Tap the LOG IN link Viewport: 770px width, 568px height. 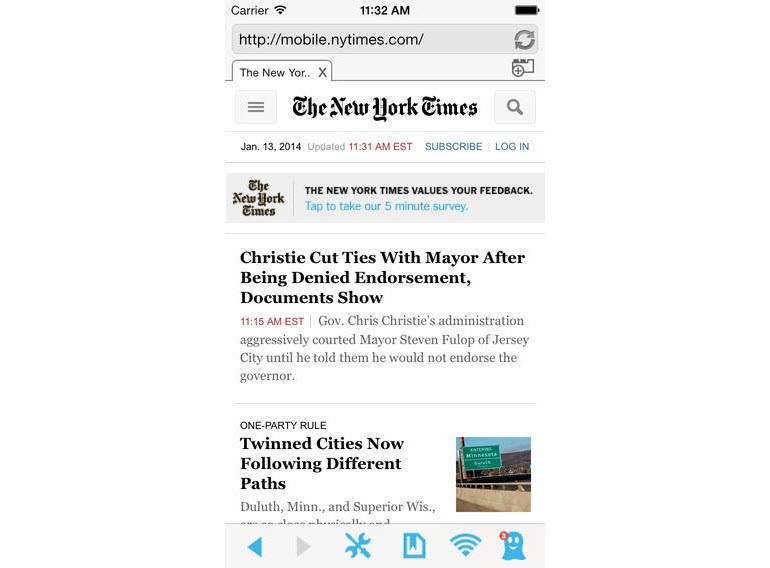[512, 147]
